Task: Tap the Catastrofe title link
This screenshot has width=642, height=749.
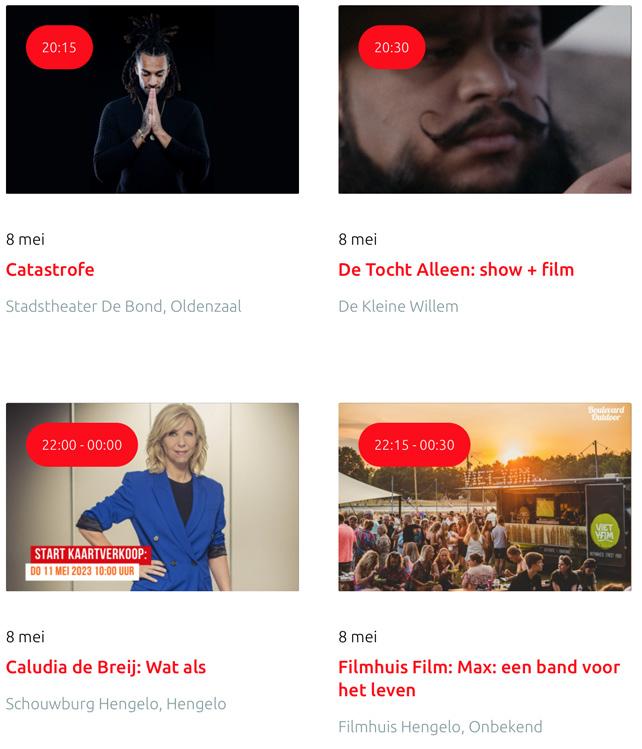Action: [x=50, y=269]
